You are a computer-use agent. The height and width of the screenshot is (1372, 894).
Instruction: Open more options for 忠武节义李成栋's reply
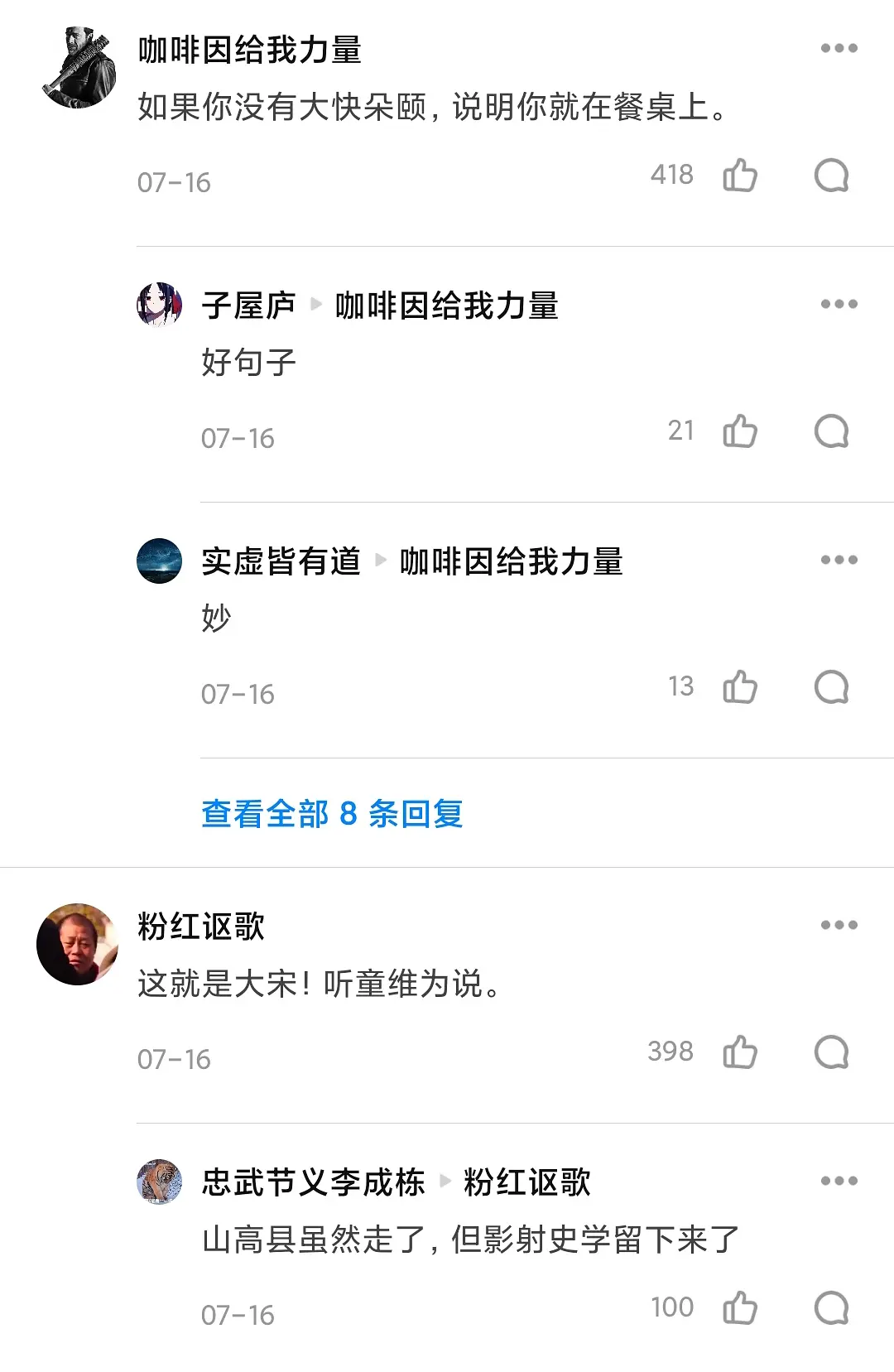[839, 1181]
